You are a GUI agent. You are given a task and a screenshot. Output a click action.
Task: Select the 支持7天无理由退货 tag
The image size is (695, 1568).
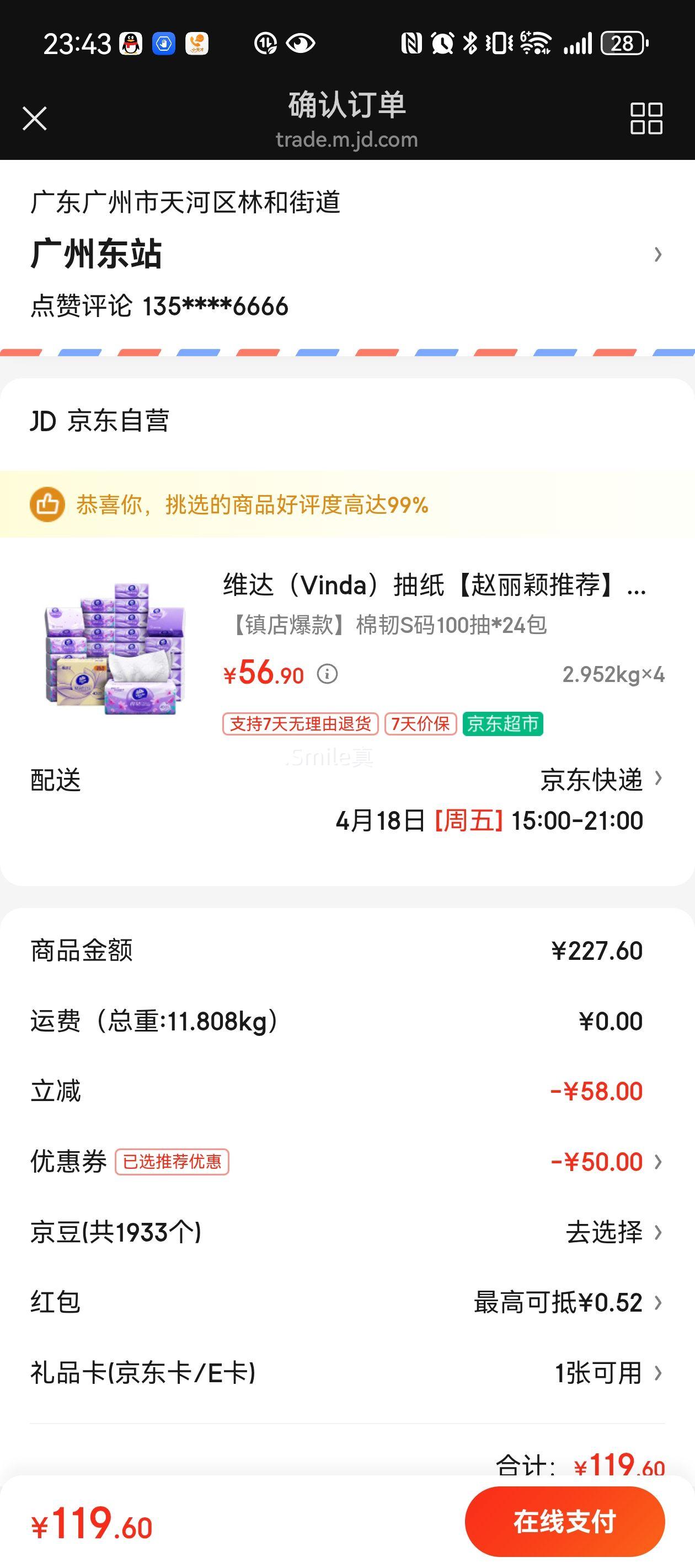[300, 724]
